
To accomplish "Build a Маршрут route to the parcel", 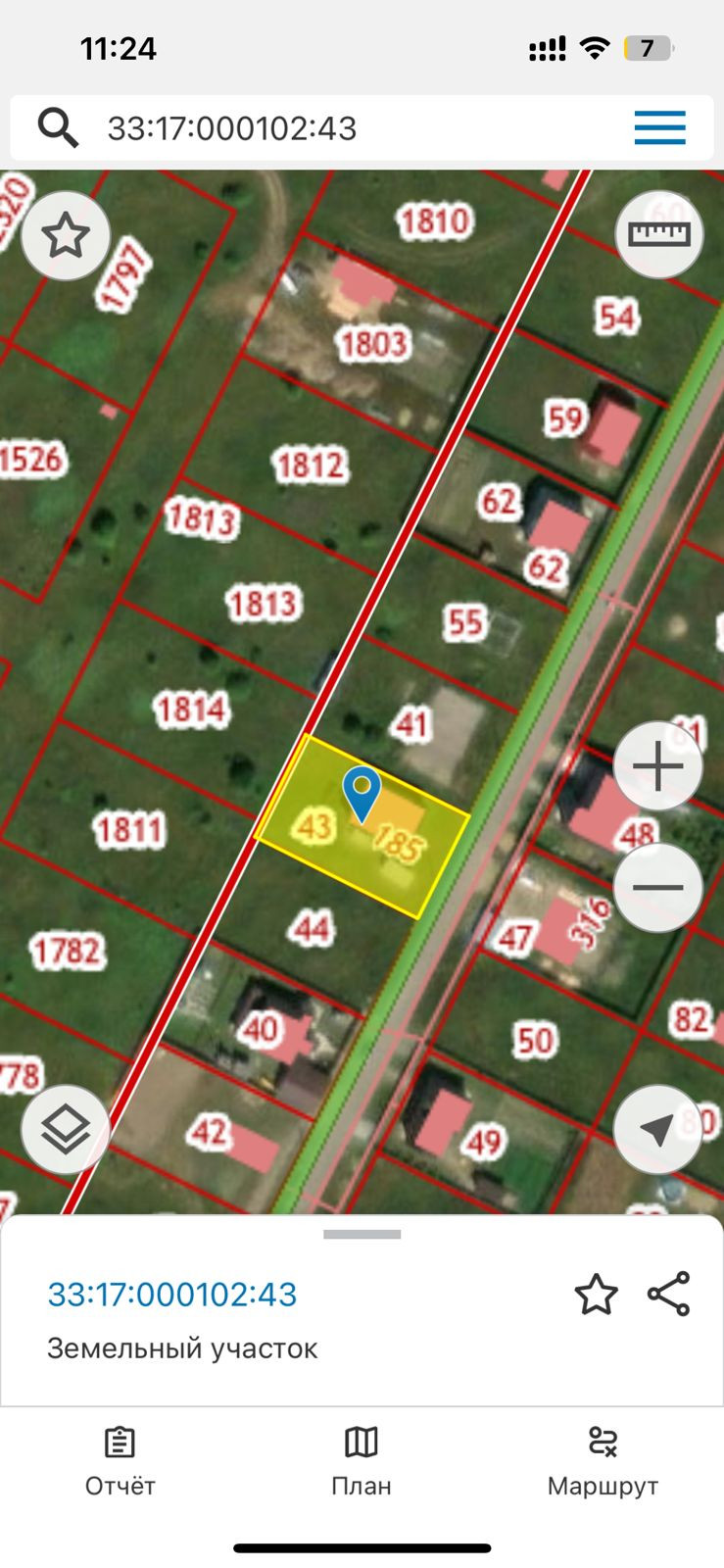I will (x=603, y=1461).
